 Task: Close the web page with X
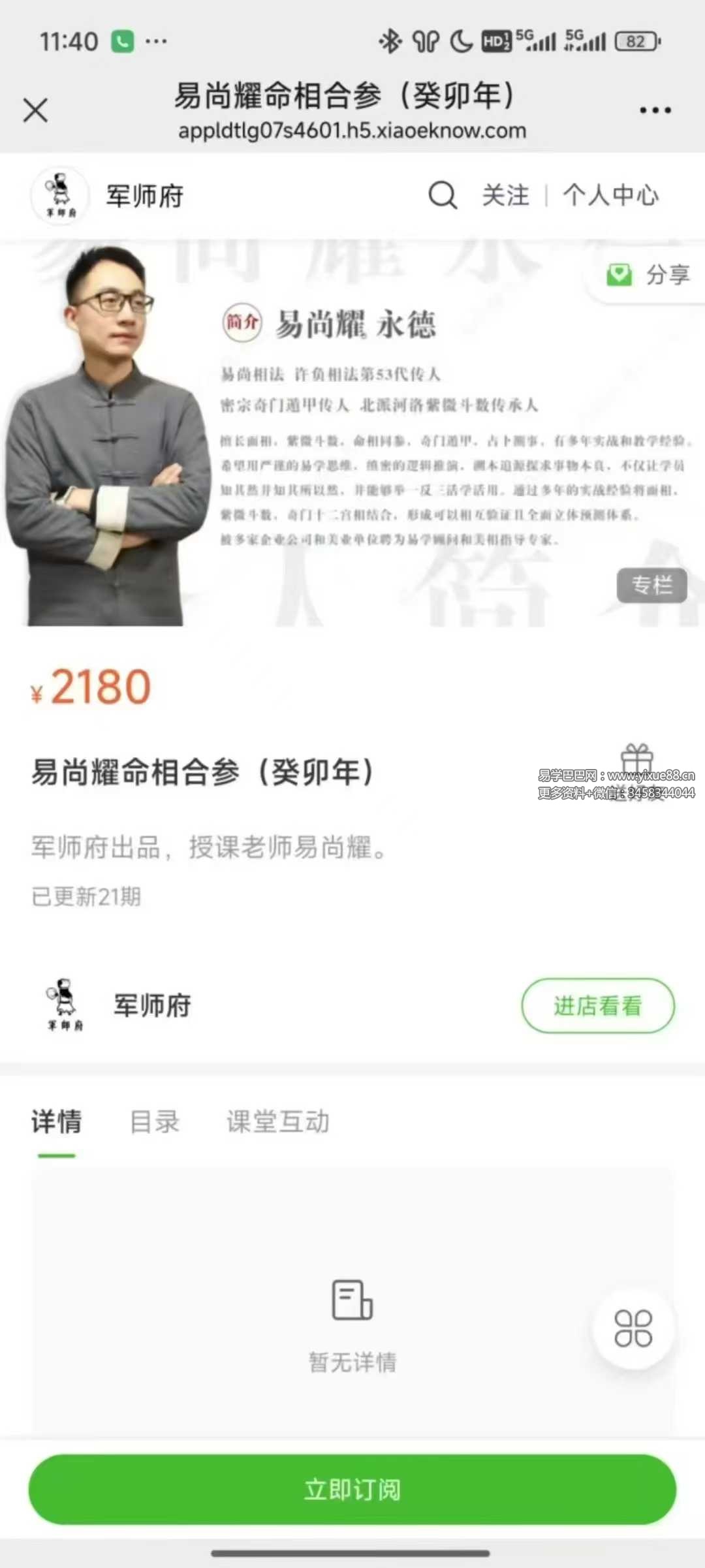[35, 110]
